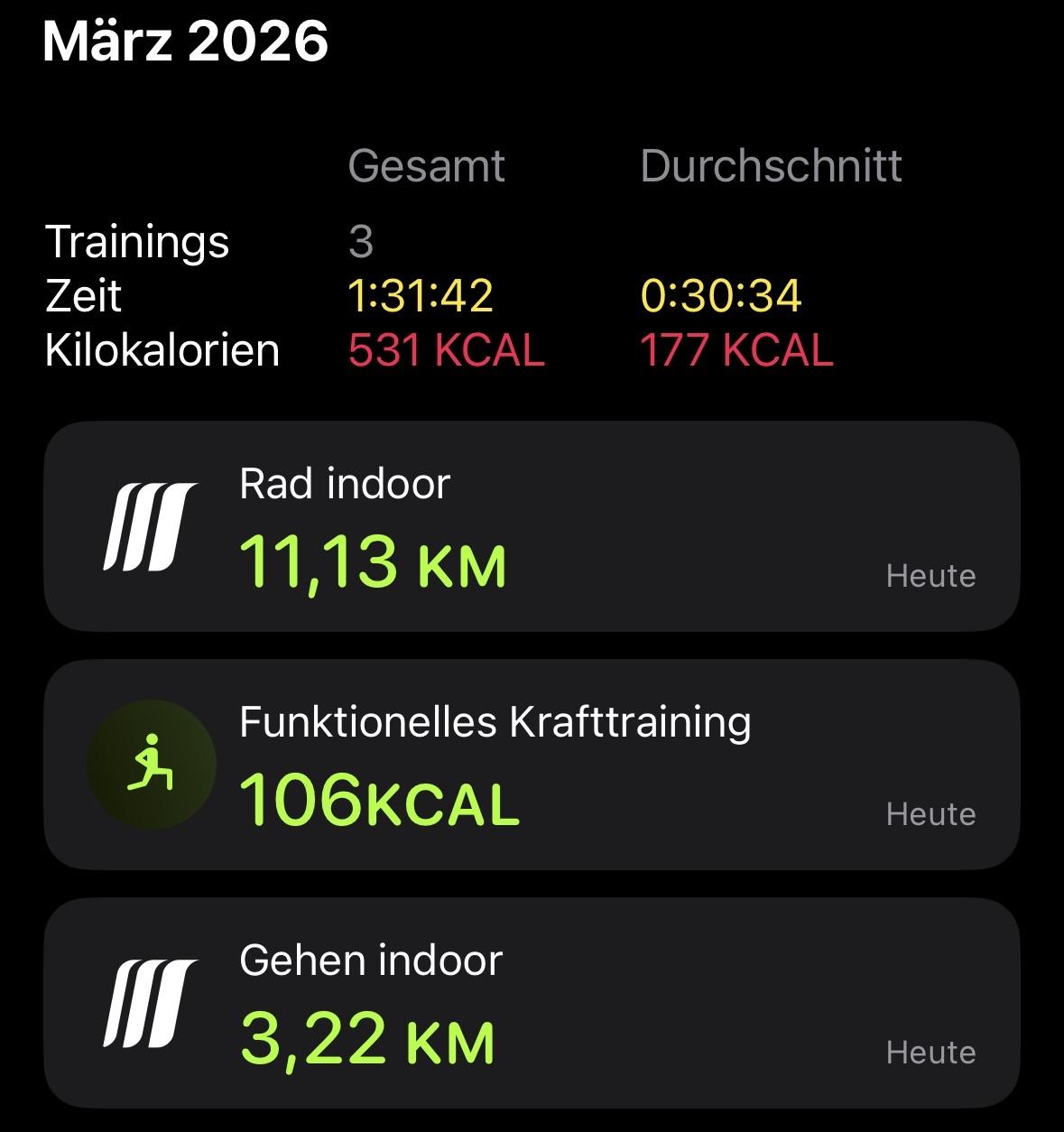Select the Gehen indoor workout entry
Screen dimensions: 1064x1132
tap(532, 1003)
